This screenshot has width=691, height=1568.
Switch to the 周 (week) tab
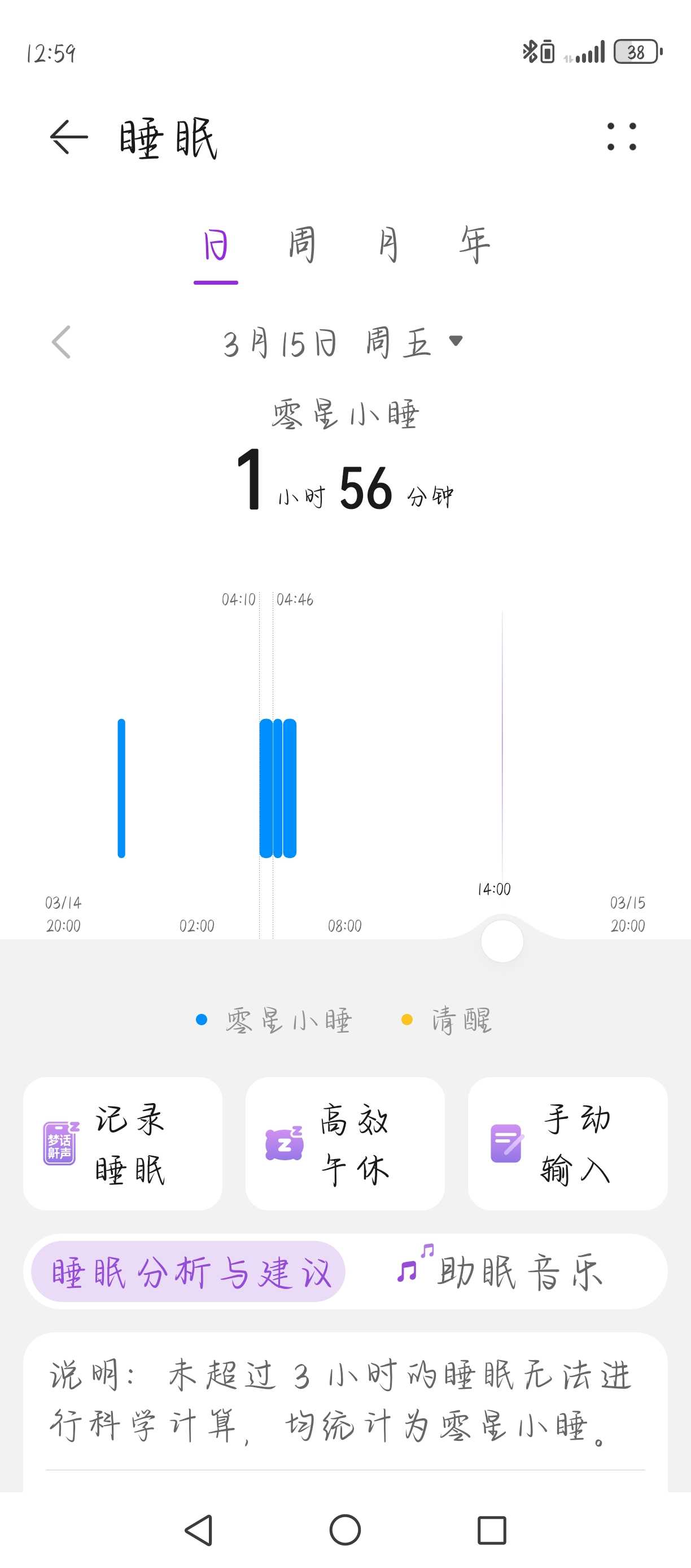303,245
